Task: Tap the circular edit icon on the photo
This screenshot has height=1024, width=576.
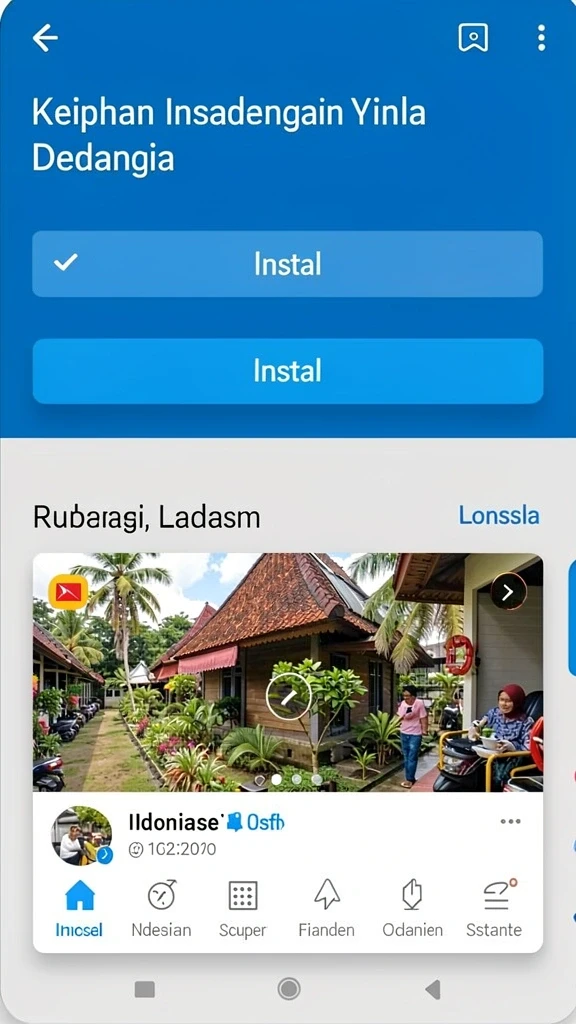Action: (288, 698)
